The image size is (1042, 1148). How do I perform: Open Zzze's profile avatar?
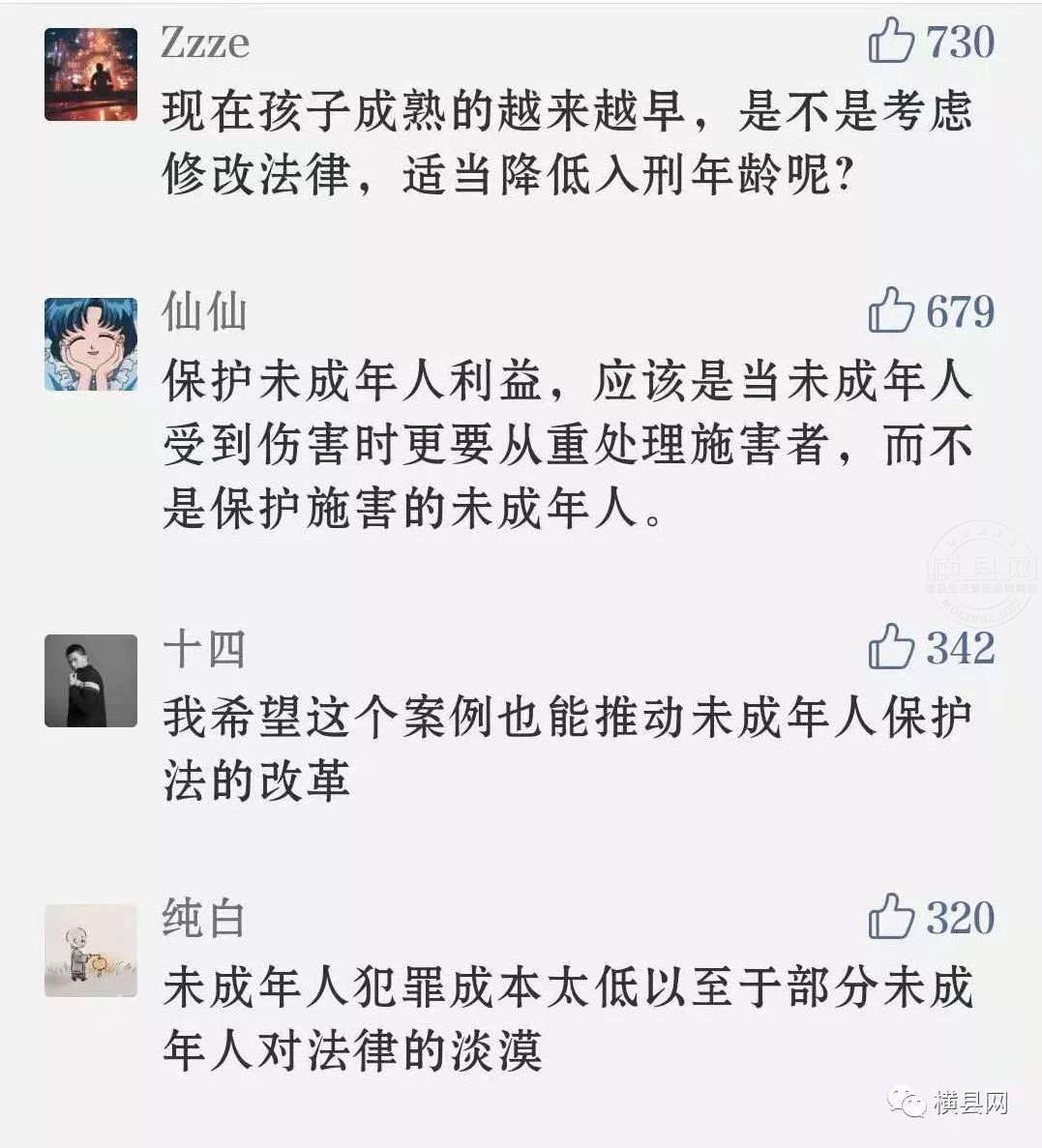click(x=91, y=74)
